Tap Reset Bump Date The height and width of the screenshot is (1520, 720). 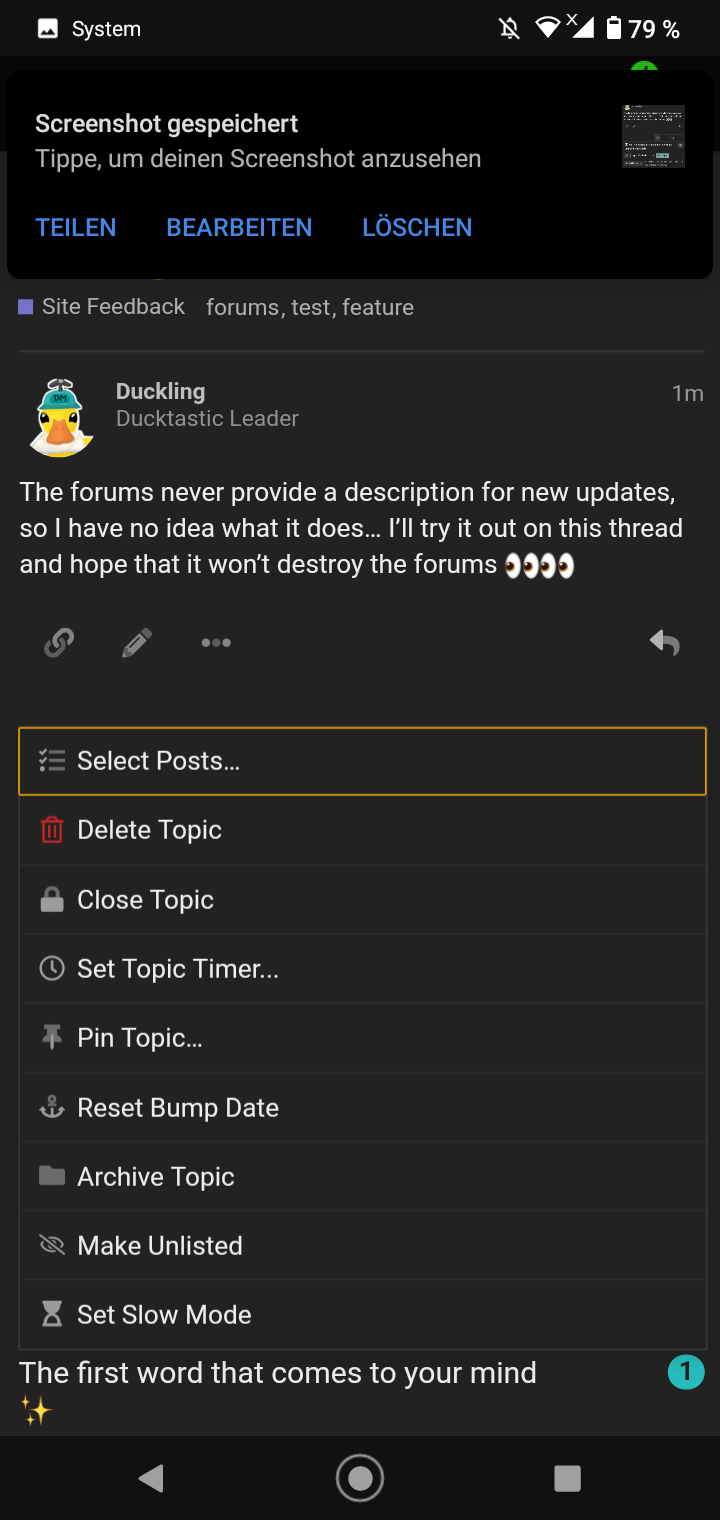[363, 1108]
